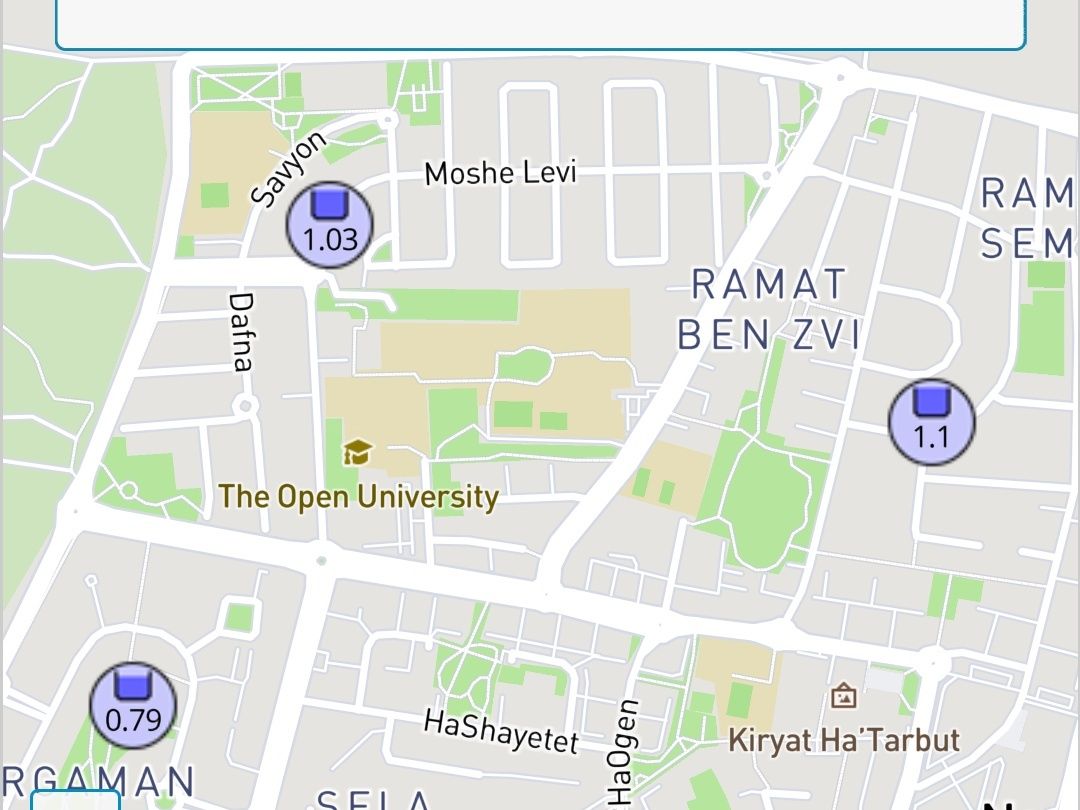Screen dimensions: 1080x810
Task: Tap the 1.03 map marker near Sayyon
Action: point(329,224)
